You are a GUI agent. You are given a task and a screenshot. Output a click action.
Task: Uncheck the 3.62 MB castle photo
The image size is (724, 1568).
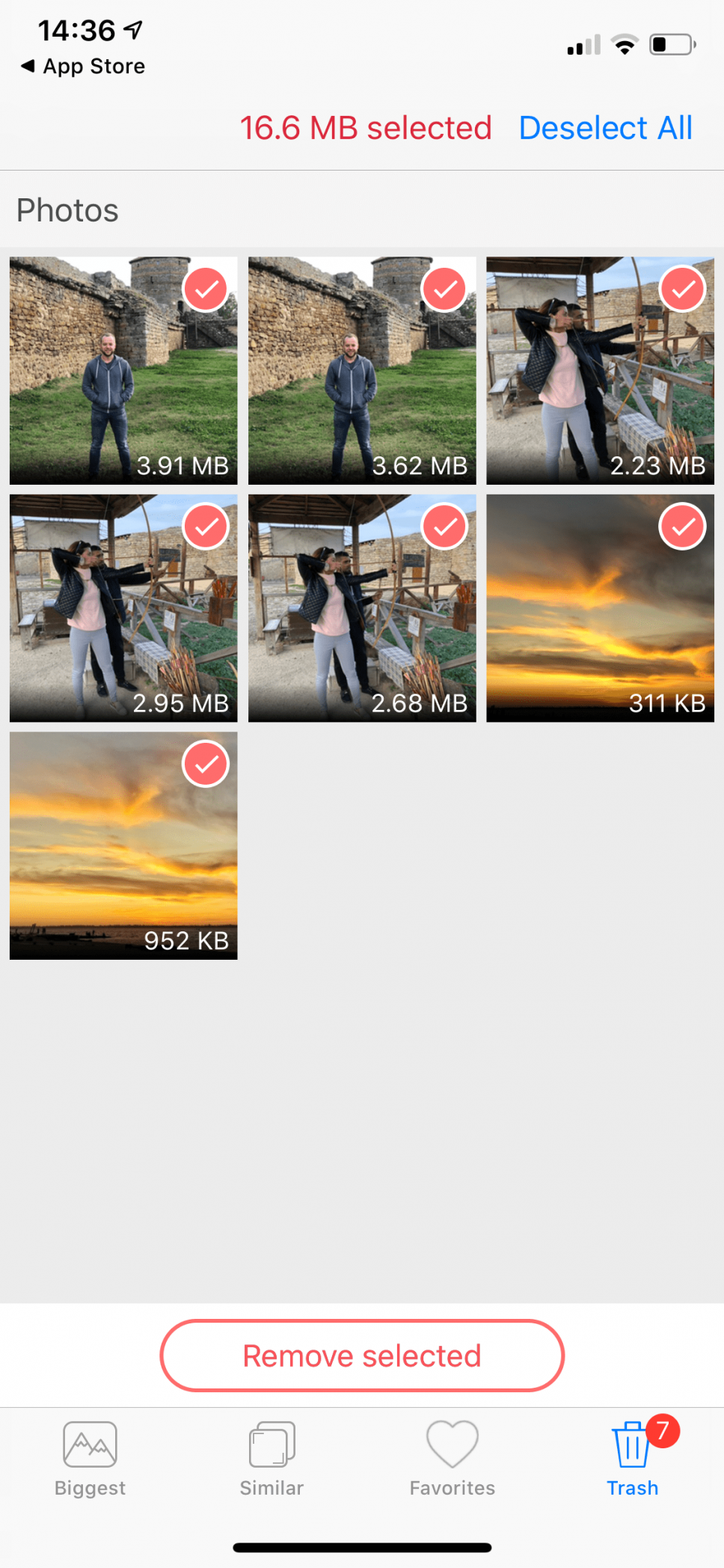pos(444,289)
